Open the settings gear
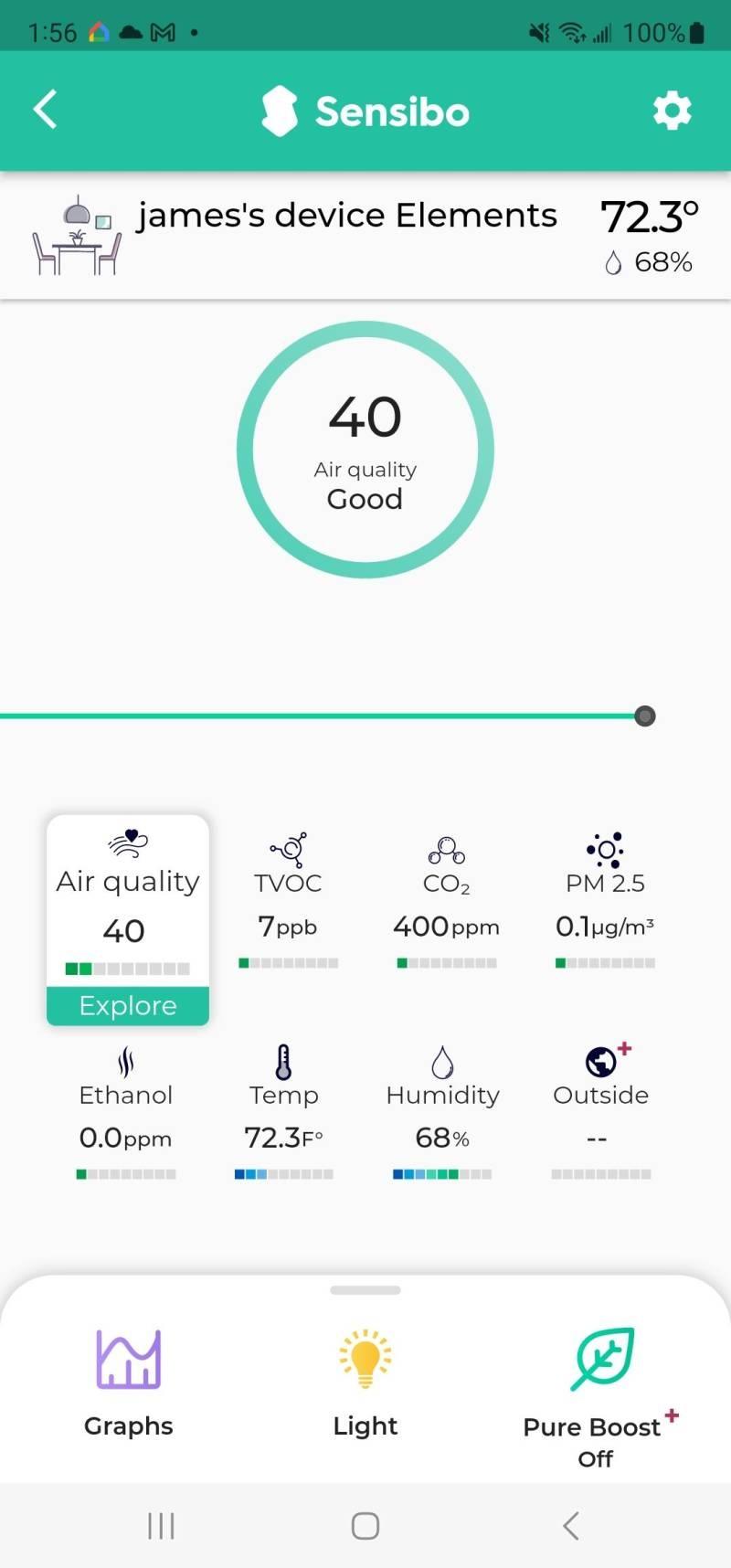 click(672, 111)
